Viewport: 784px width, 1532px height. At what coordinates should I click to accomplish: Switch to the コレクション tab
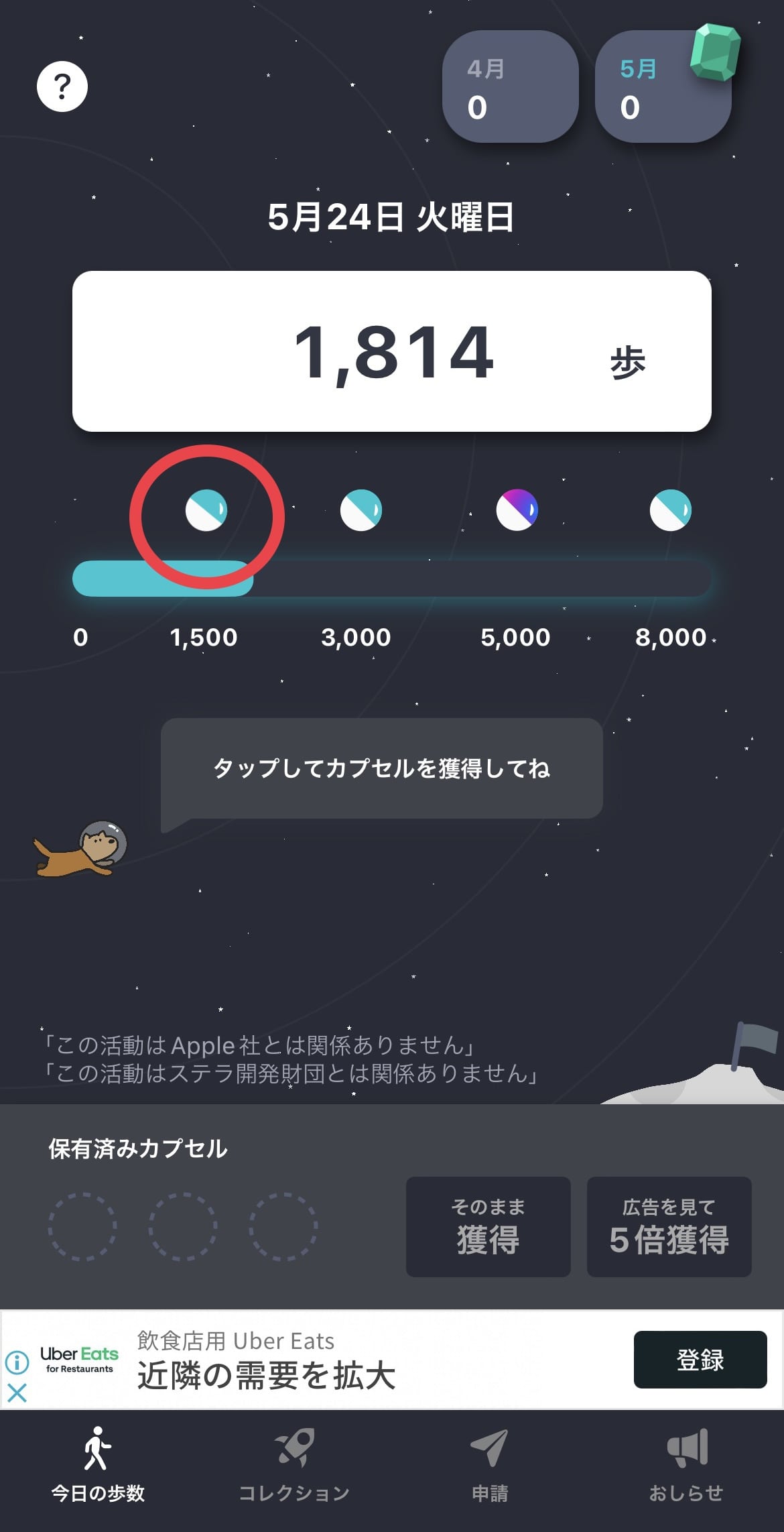click(294, 1466)
